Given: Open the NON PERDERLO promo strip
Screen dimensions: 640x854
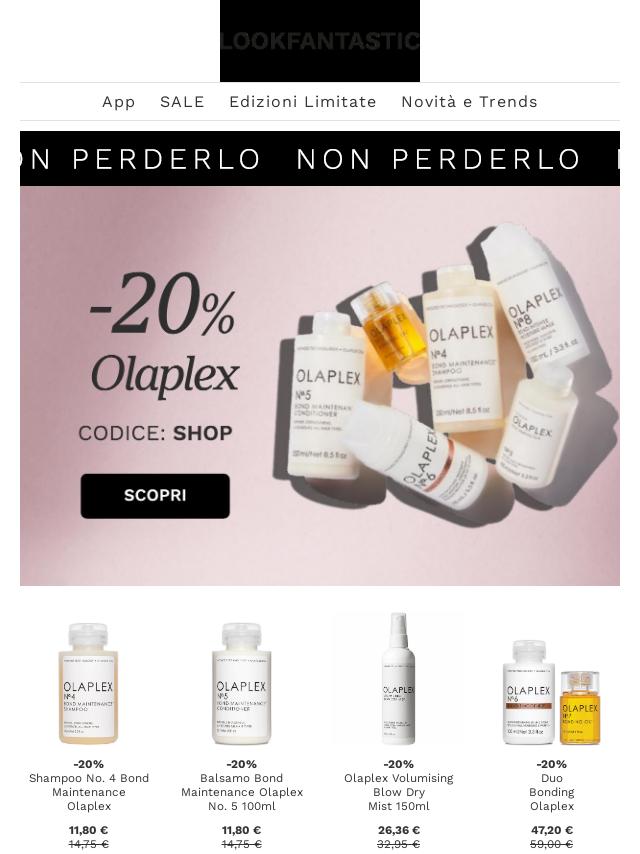Looking at the screenshot, I should 320,159.
